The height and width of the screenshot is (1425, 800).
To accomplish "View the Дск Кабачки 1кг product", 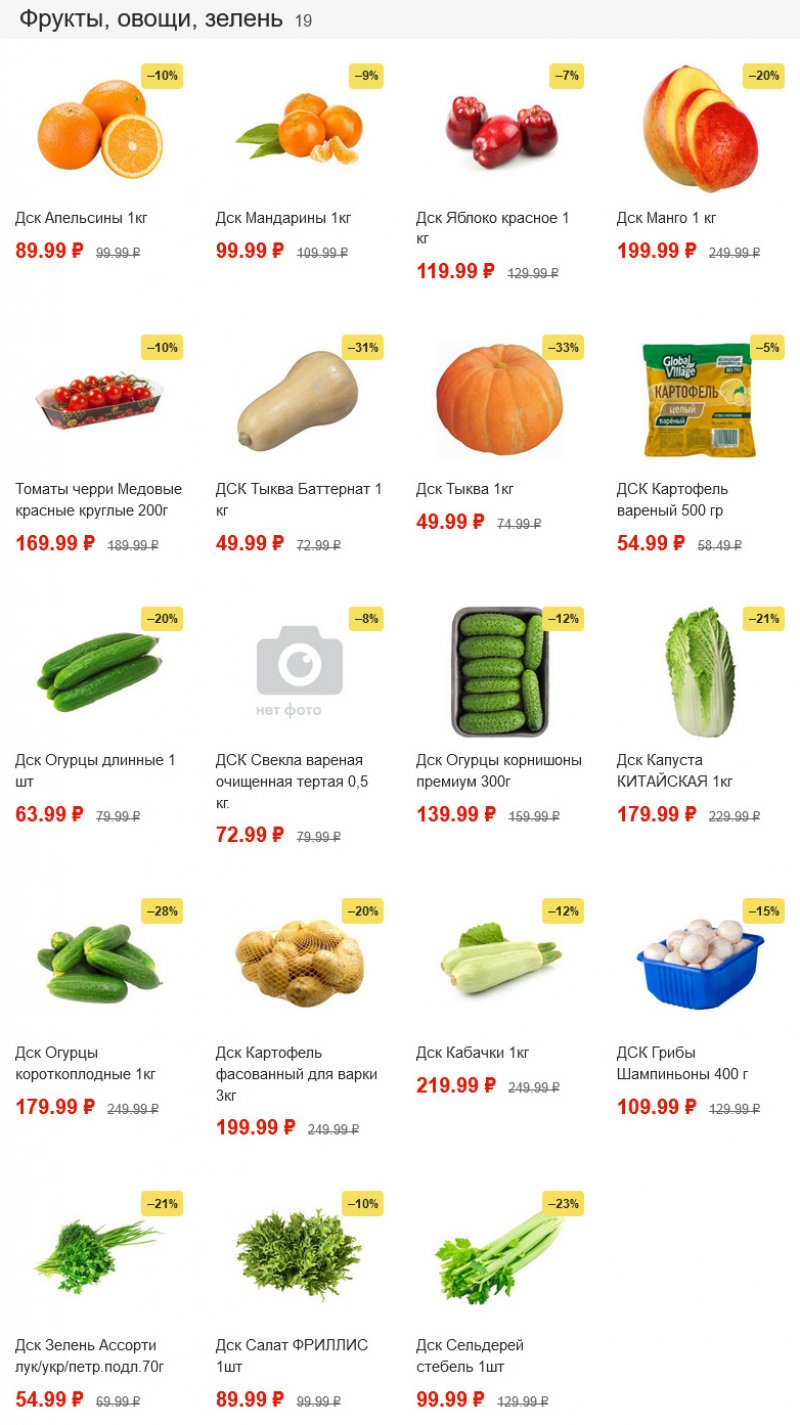I will 500,962.
